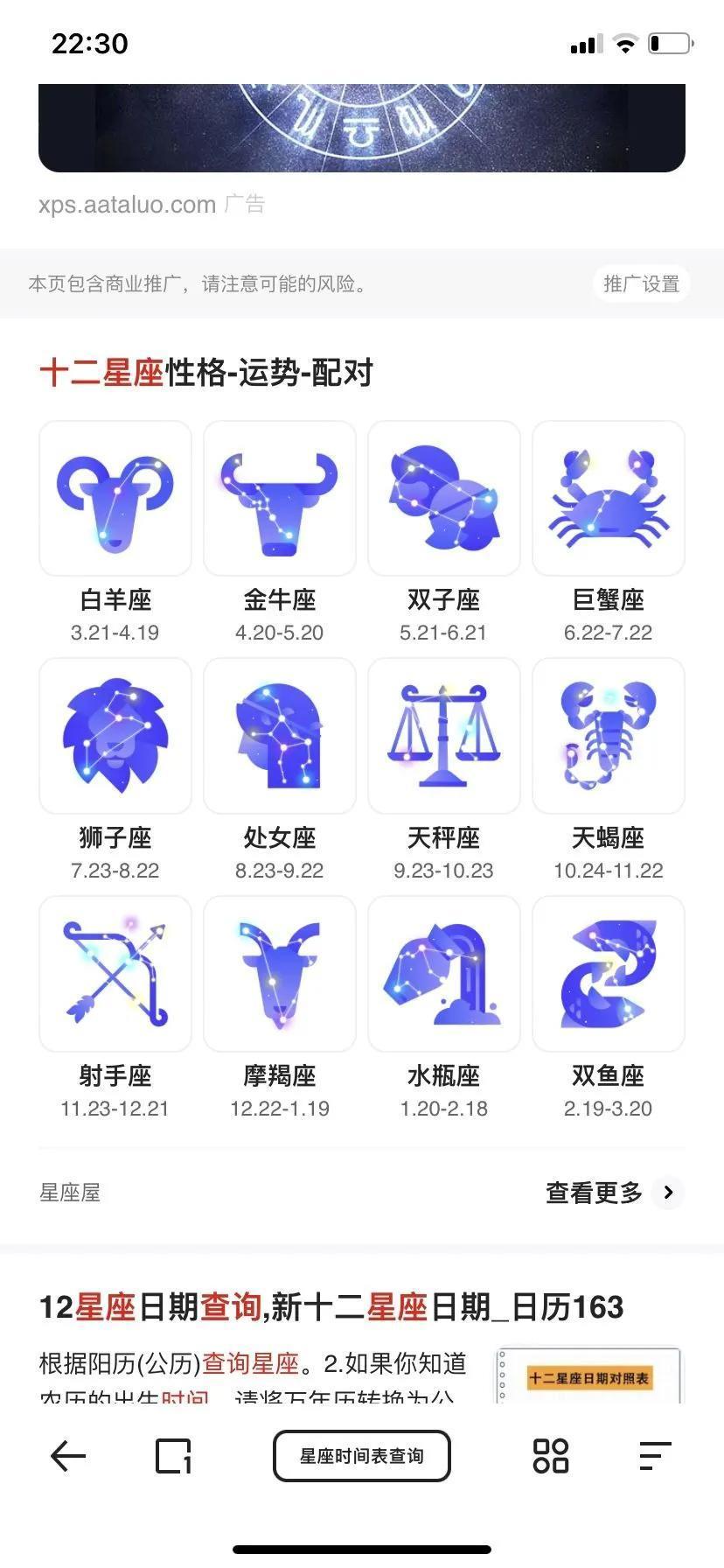
Task: Open the tabs switcher
Action: tap(173, 1456)
